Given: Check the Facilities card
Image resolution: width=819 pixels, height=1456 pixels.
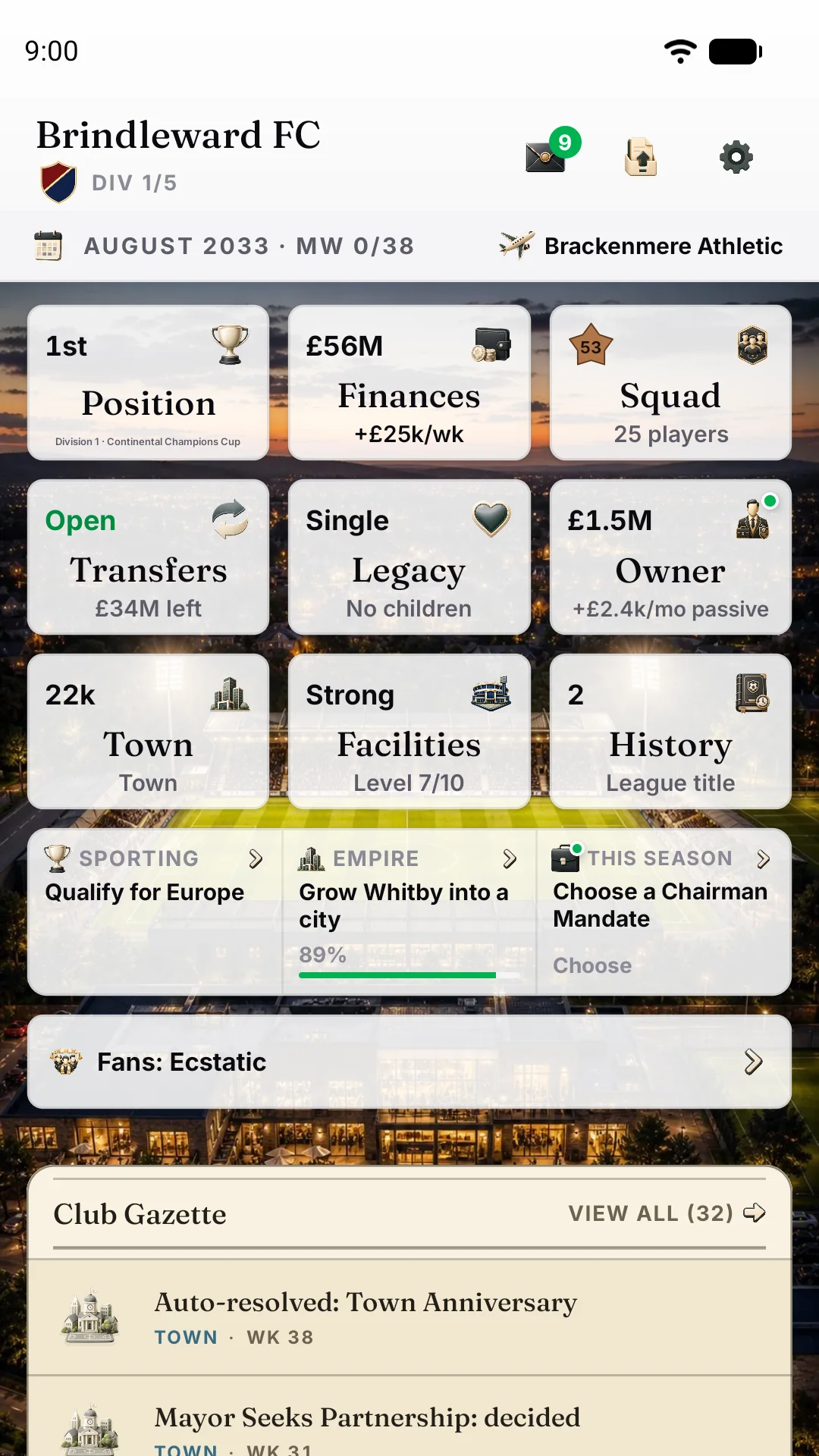Looking at the screenshot, I should 409,731.
